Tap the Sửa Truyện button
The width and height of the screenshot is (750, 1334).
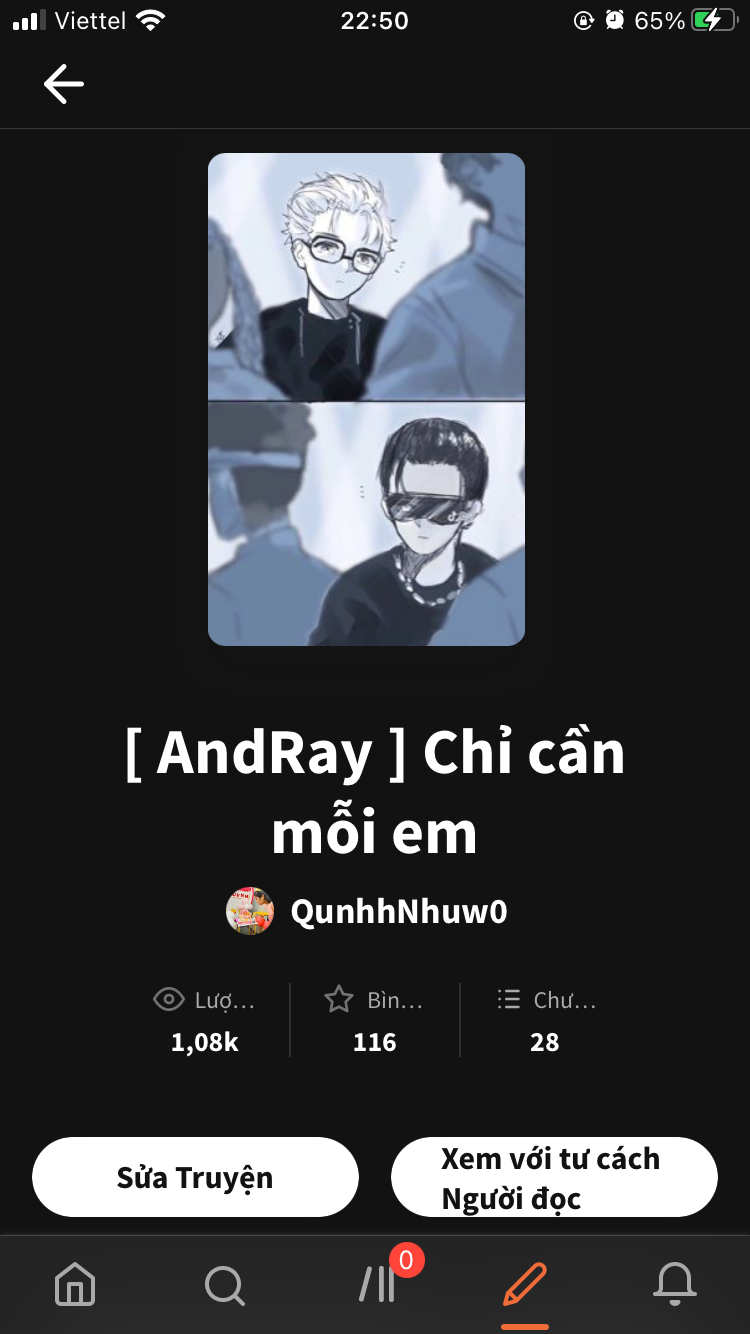195,1177
